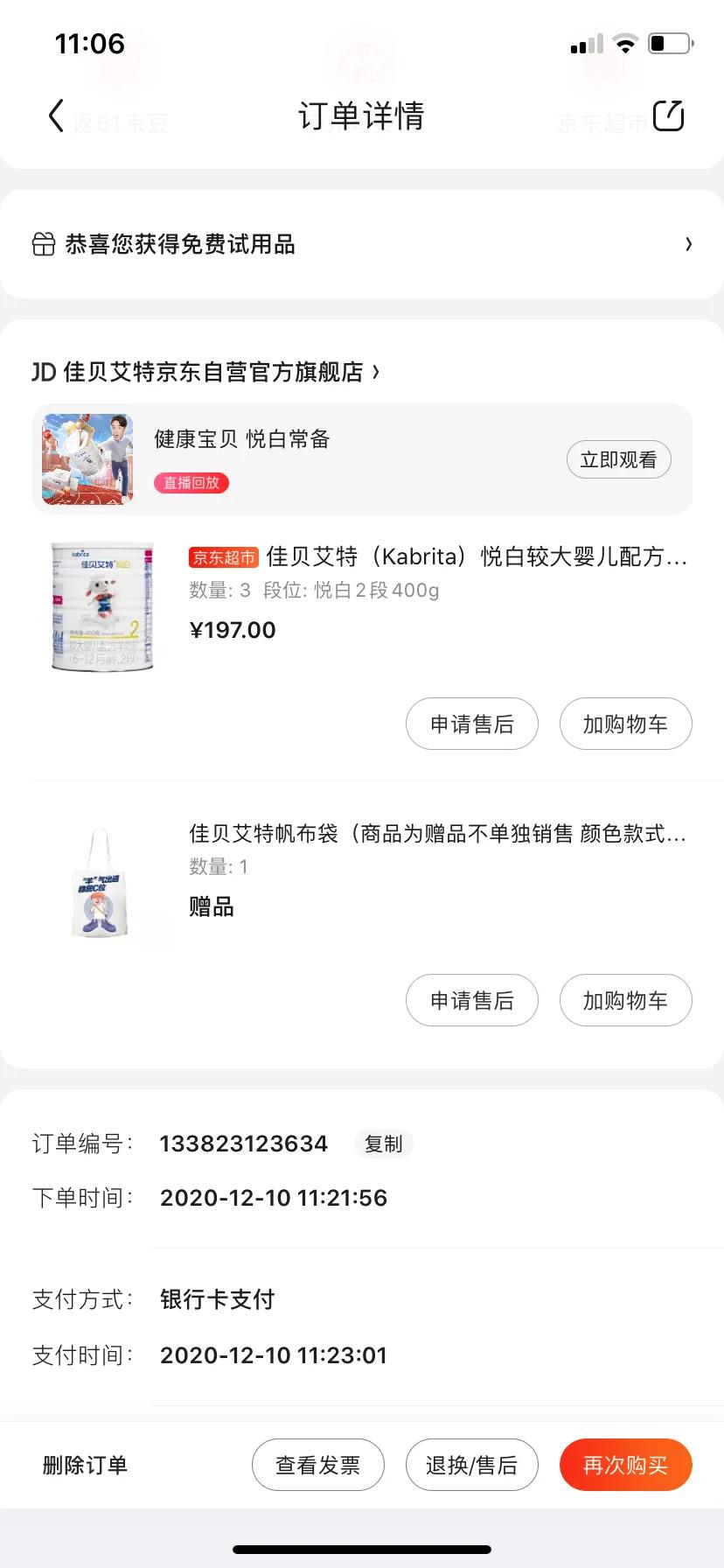The width and height of the screenshot is (724, 1568).
Task: Copy the order number
Action: (x=383, y=1144)
